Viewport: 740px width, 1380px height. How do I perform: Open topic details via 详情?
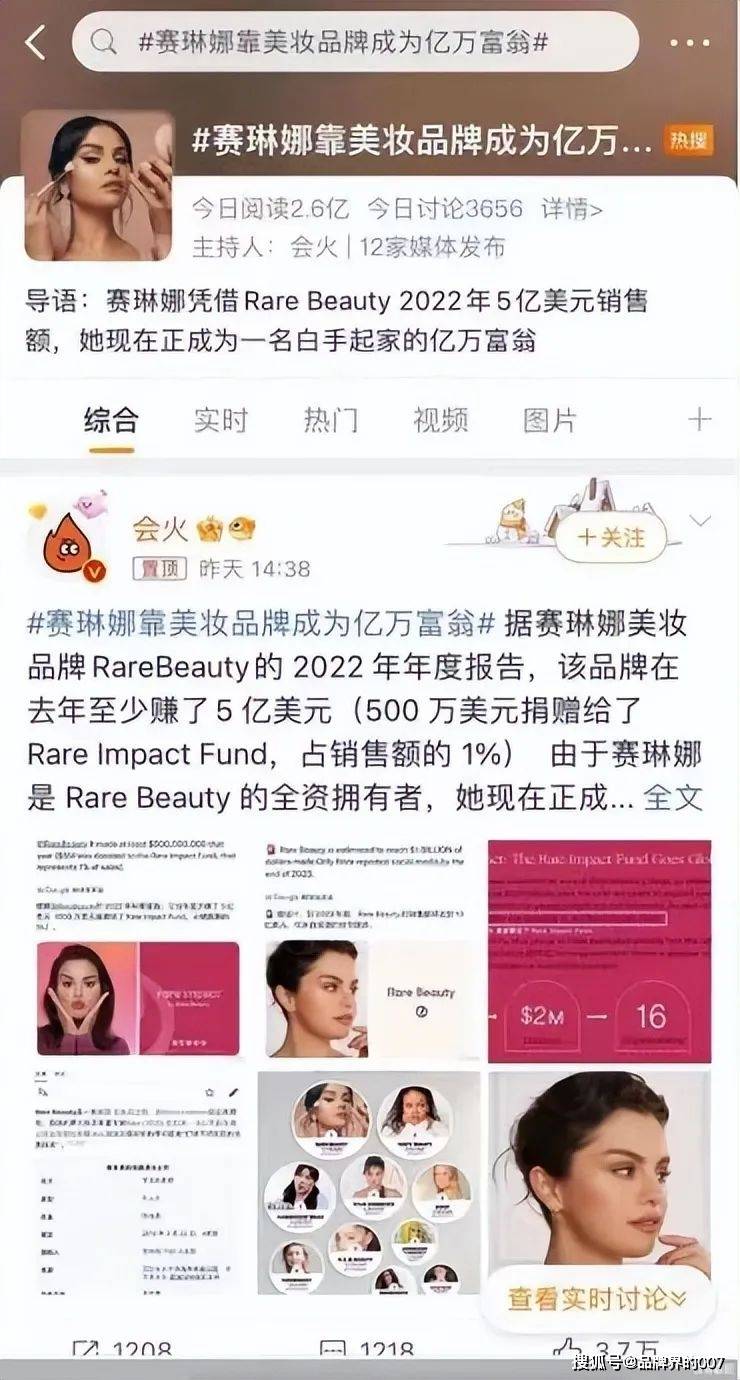pyautogui.click(x=572, y=209)
